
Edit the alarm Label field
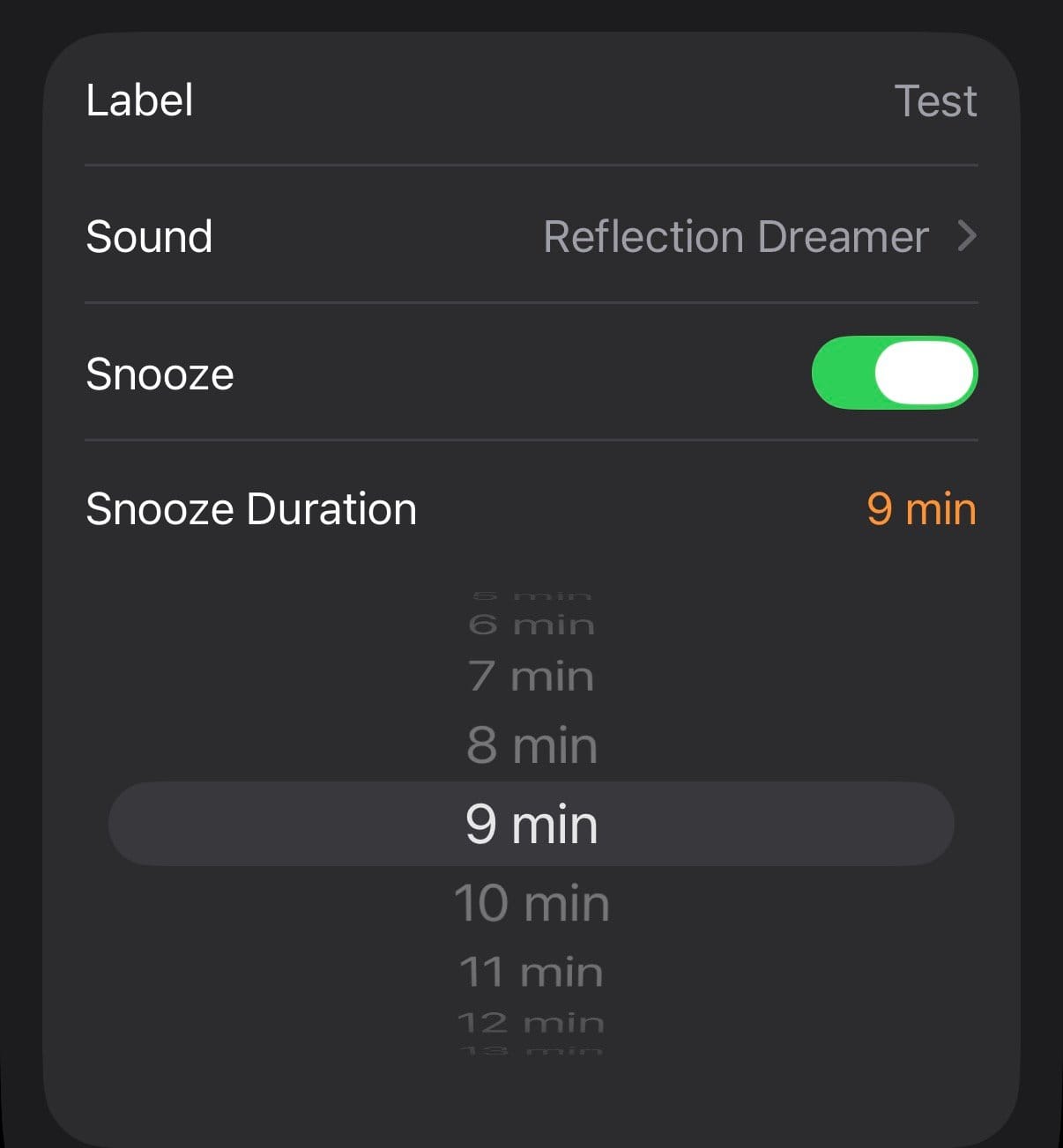(x=531, y=100)
